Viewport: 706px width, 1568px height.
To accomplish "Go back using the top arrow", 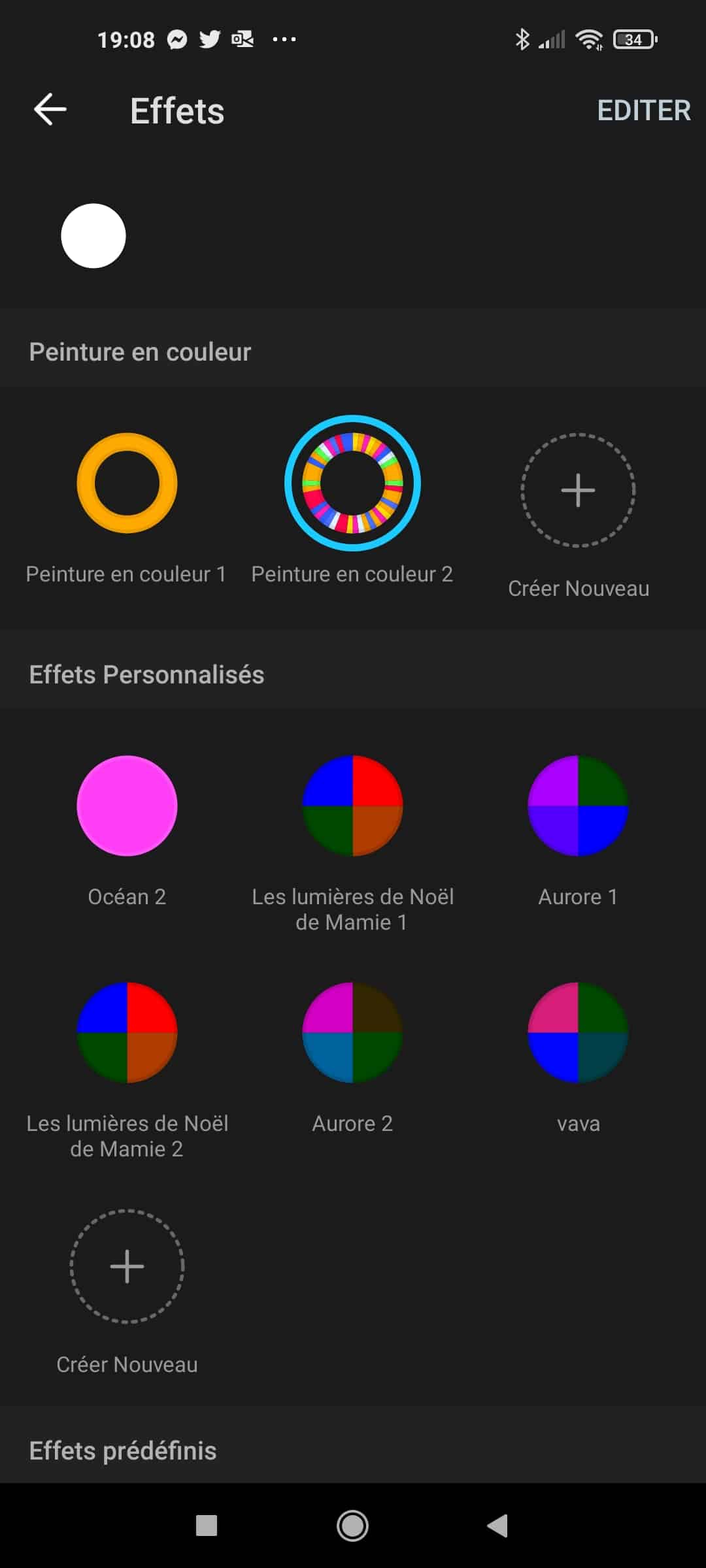I will pos(50,109).
